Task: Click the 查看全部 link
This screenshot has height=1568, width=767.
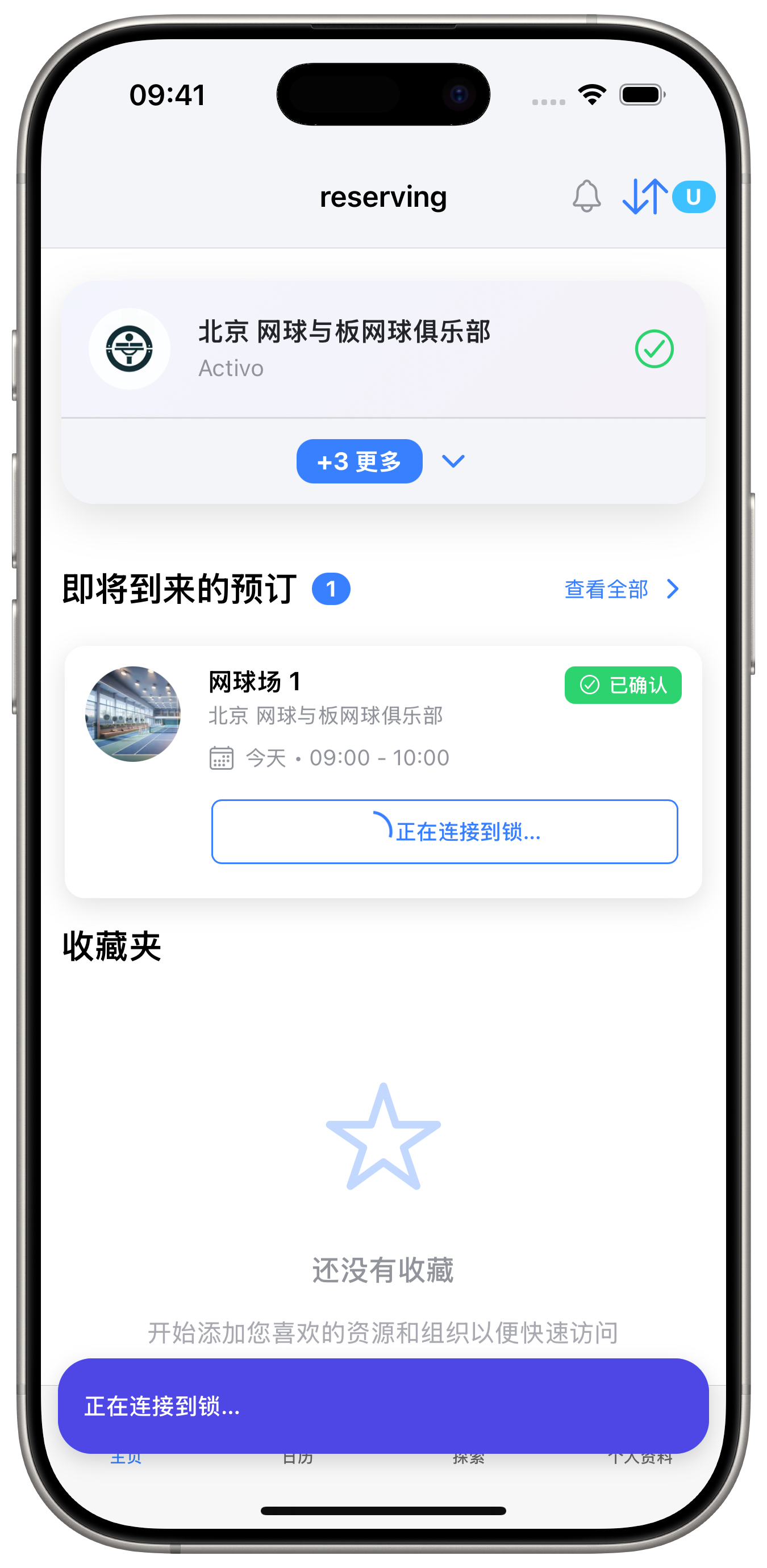Action: click(606, 589)
